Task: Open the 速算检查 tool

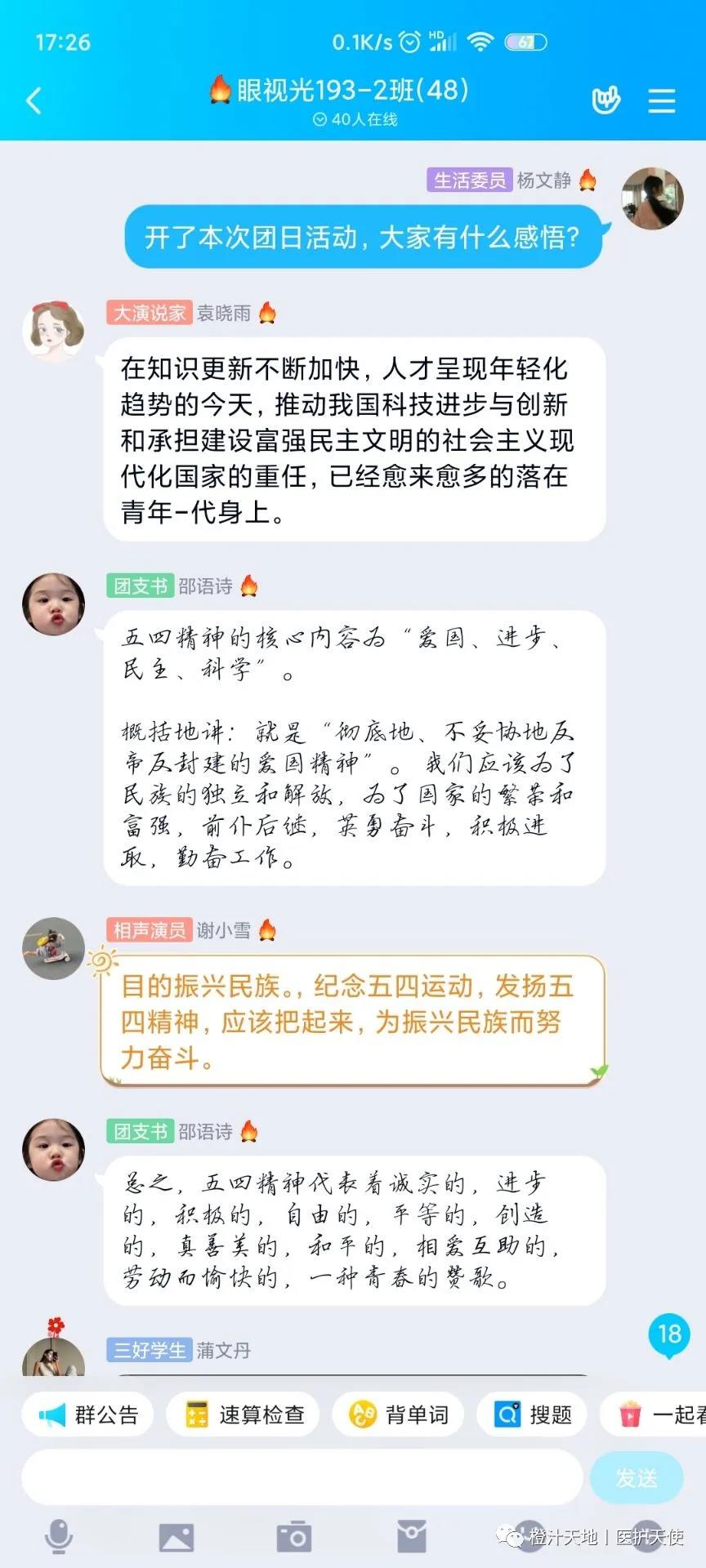Action: [x=244, y=1414]
